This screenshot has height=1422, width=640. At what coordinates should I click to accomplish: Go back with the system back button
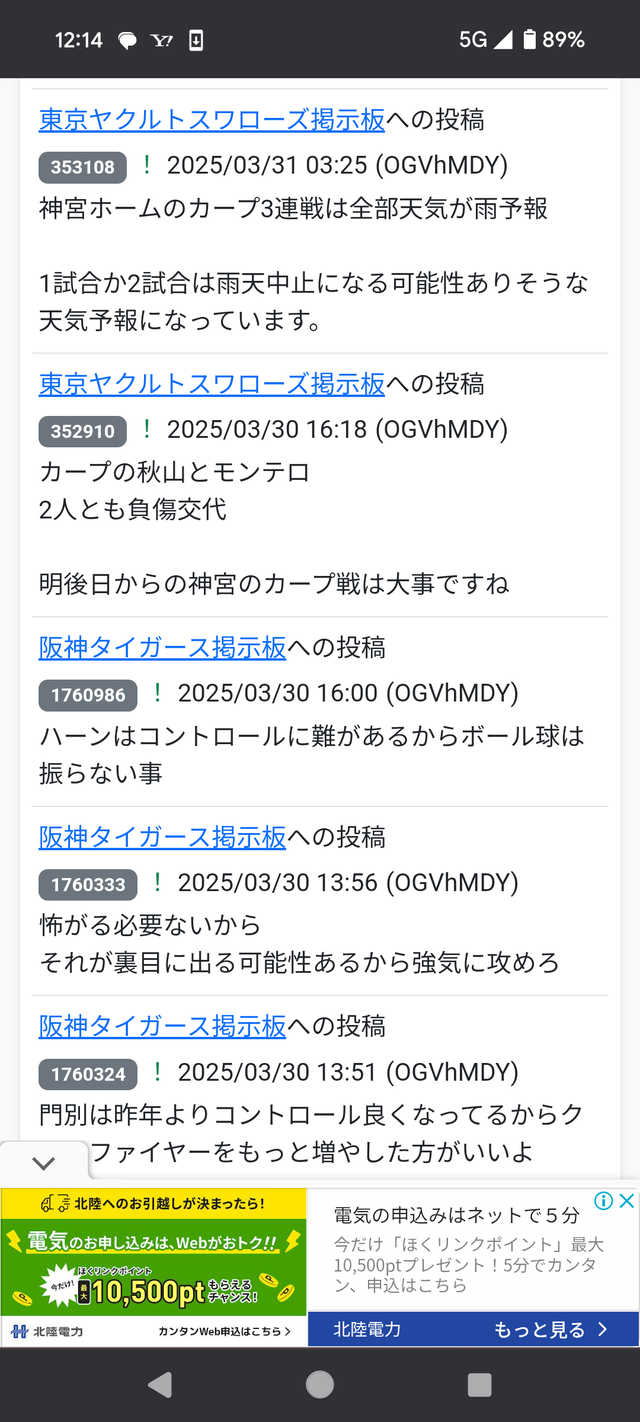[x=160, y=1385]
